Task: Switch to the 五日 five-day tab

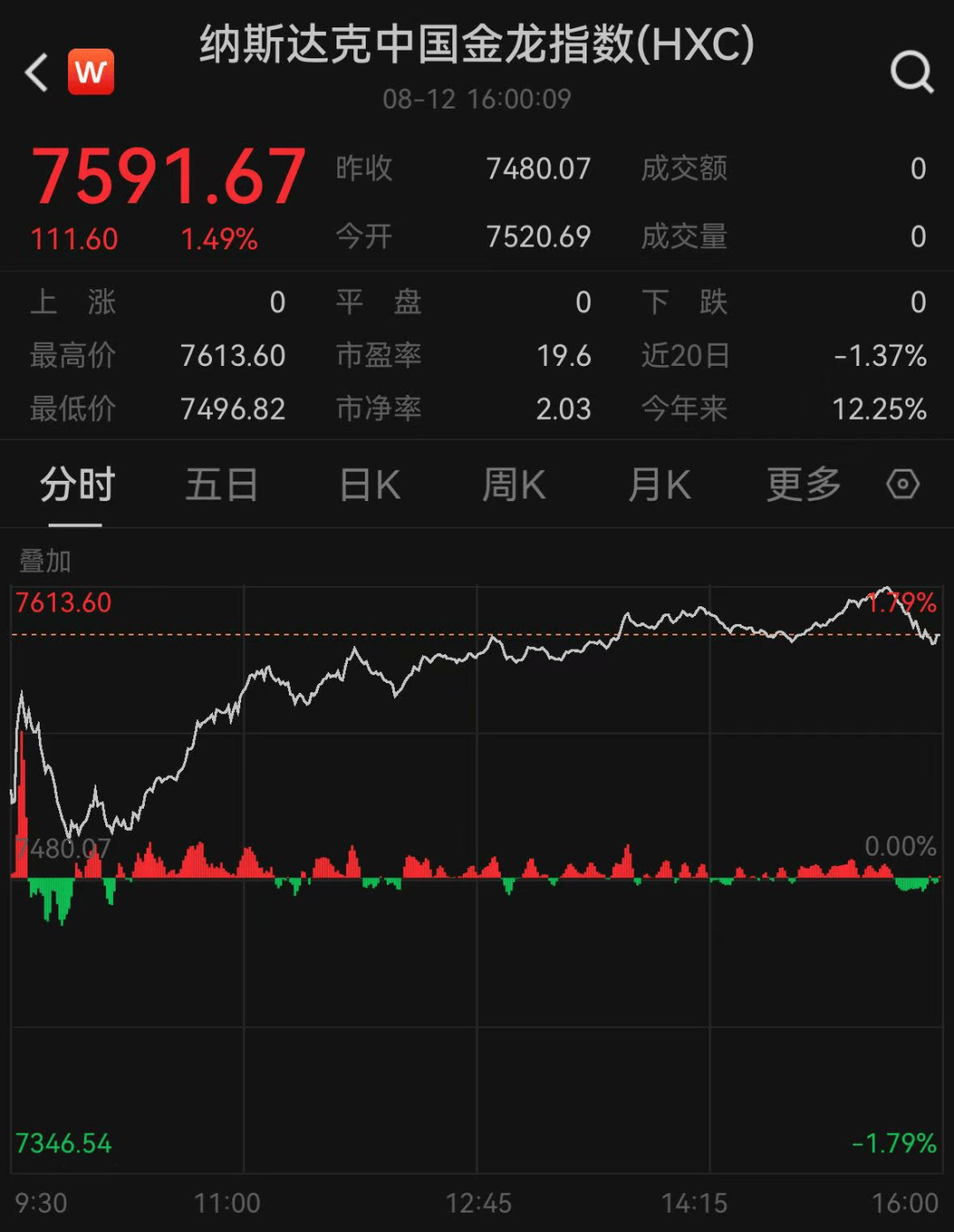Action: [x=222, y=484]
